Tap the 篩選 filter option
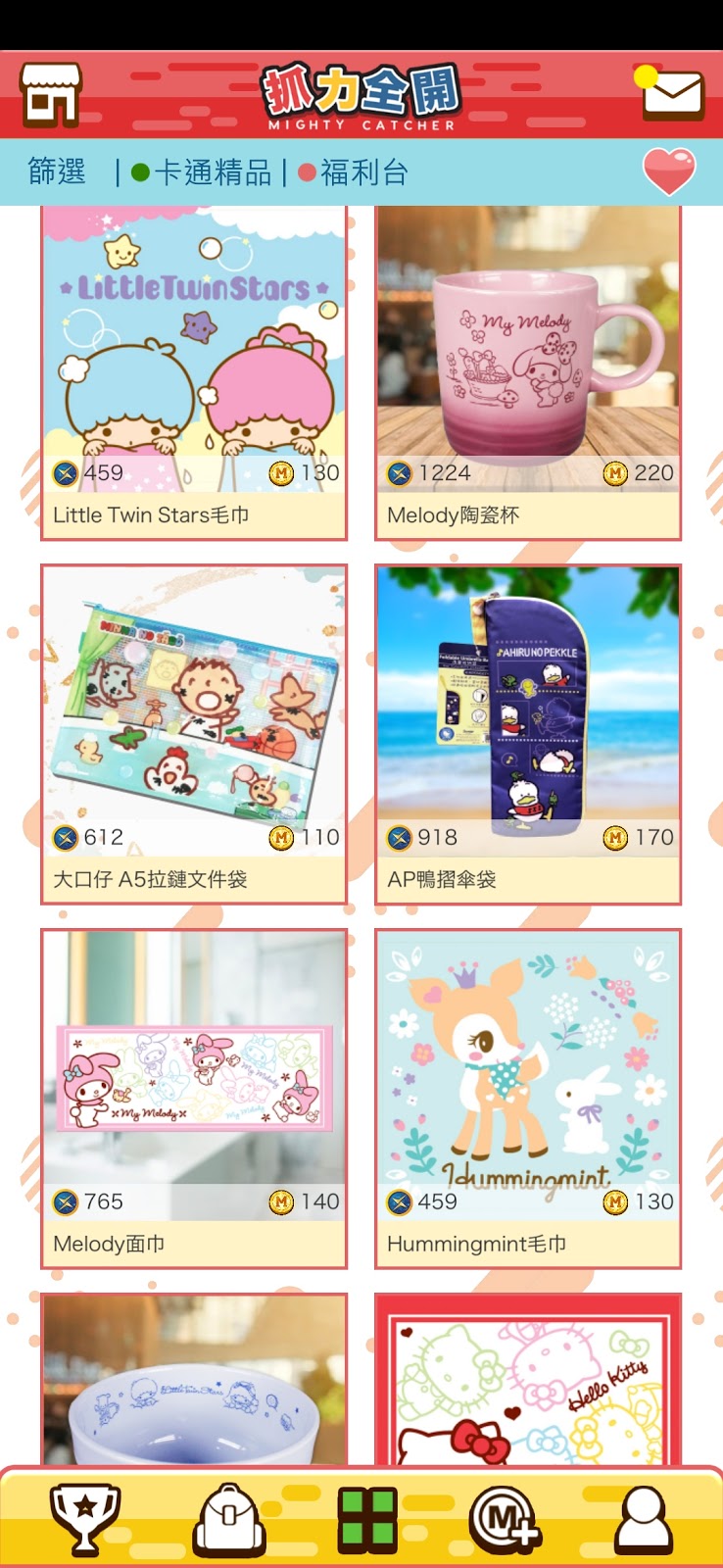723x1568 pixels. pos(57,171)
